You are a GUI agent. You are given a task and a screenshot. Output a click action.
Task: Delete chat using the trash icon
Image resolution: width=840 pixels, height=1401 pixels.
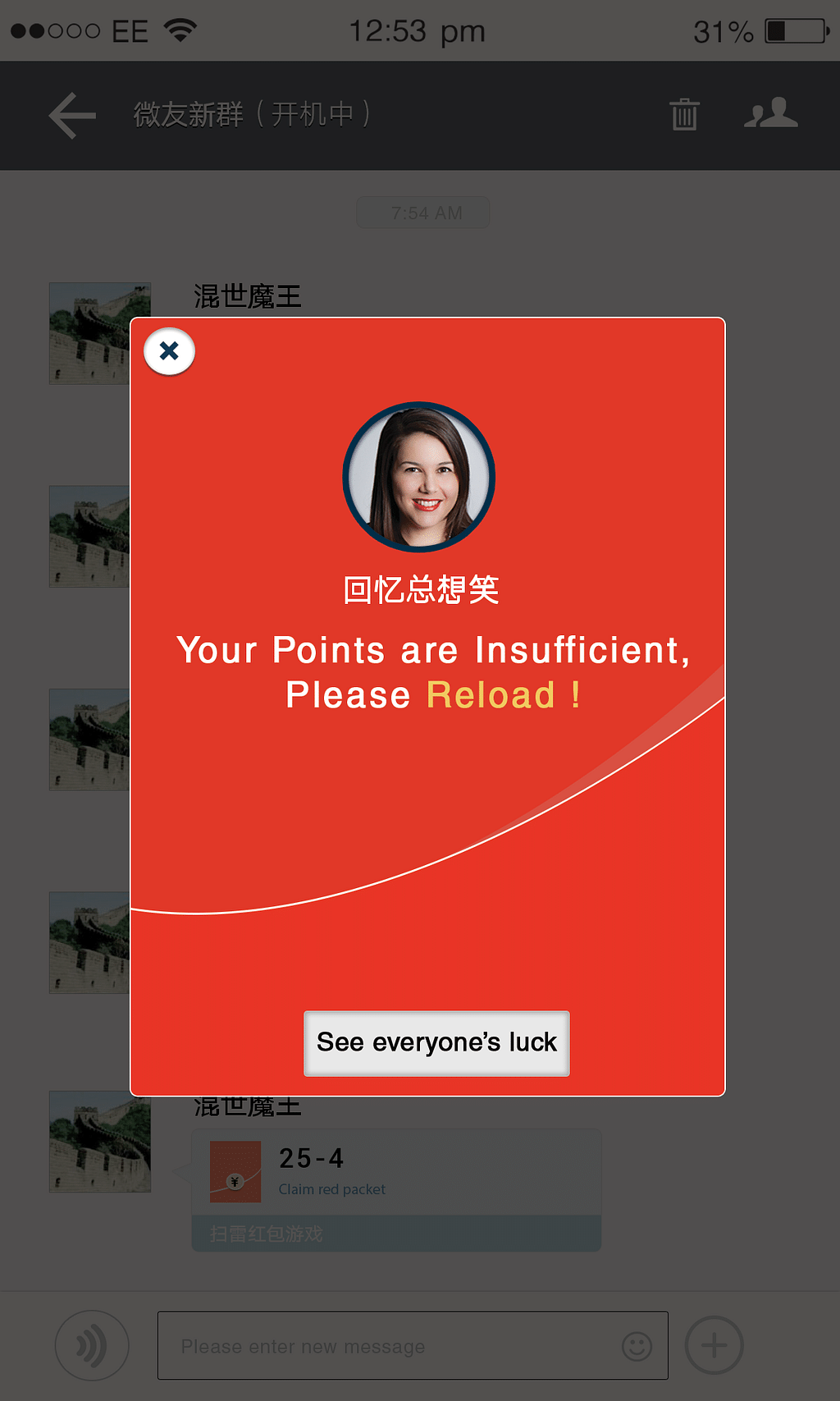(684, 114)
